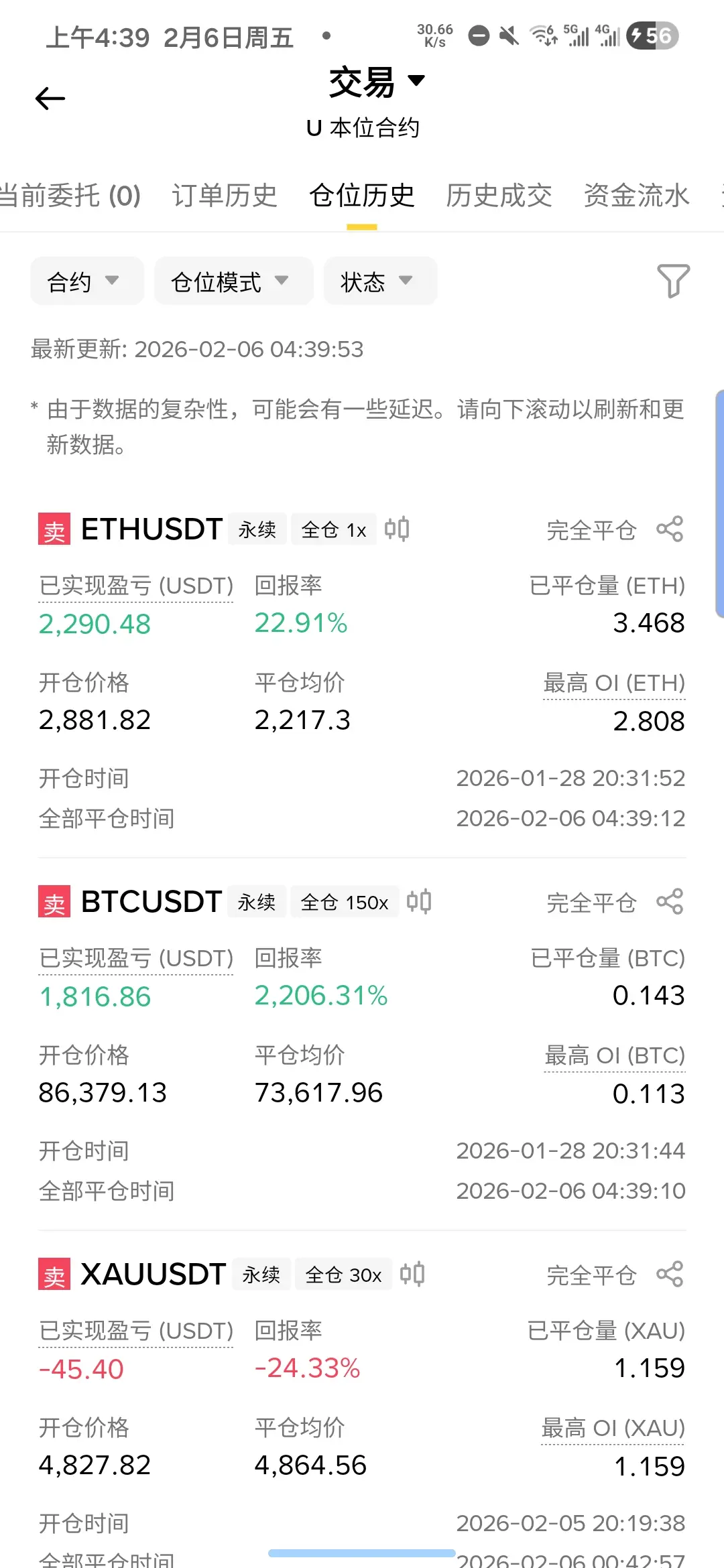The height and width of the screenshot is (1568, 724).
Task: Go back using the arrow icon
Action: pyautogui.click(x=50, y=99)
